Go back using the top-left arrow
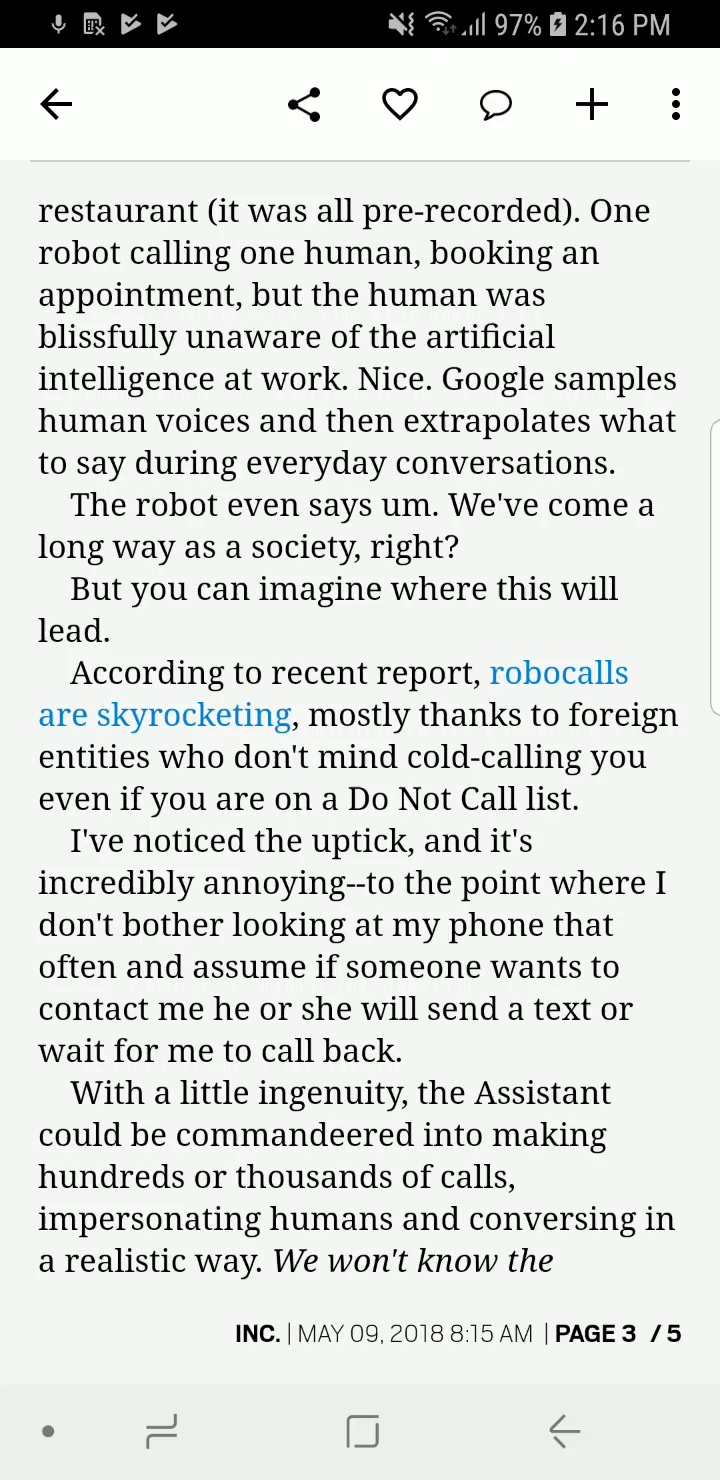 point(56,104)
